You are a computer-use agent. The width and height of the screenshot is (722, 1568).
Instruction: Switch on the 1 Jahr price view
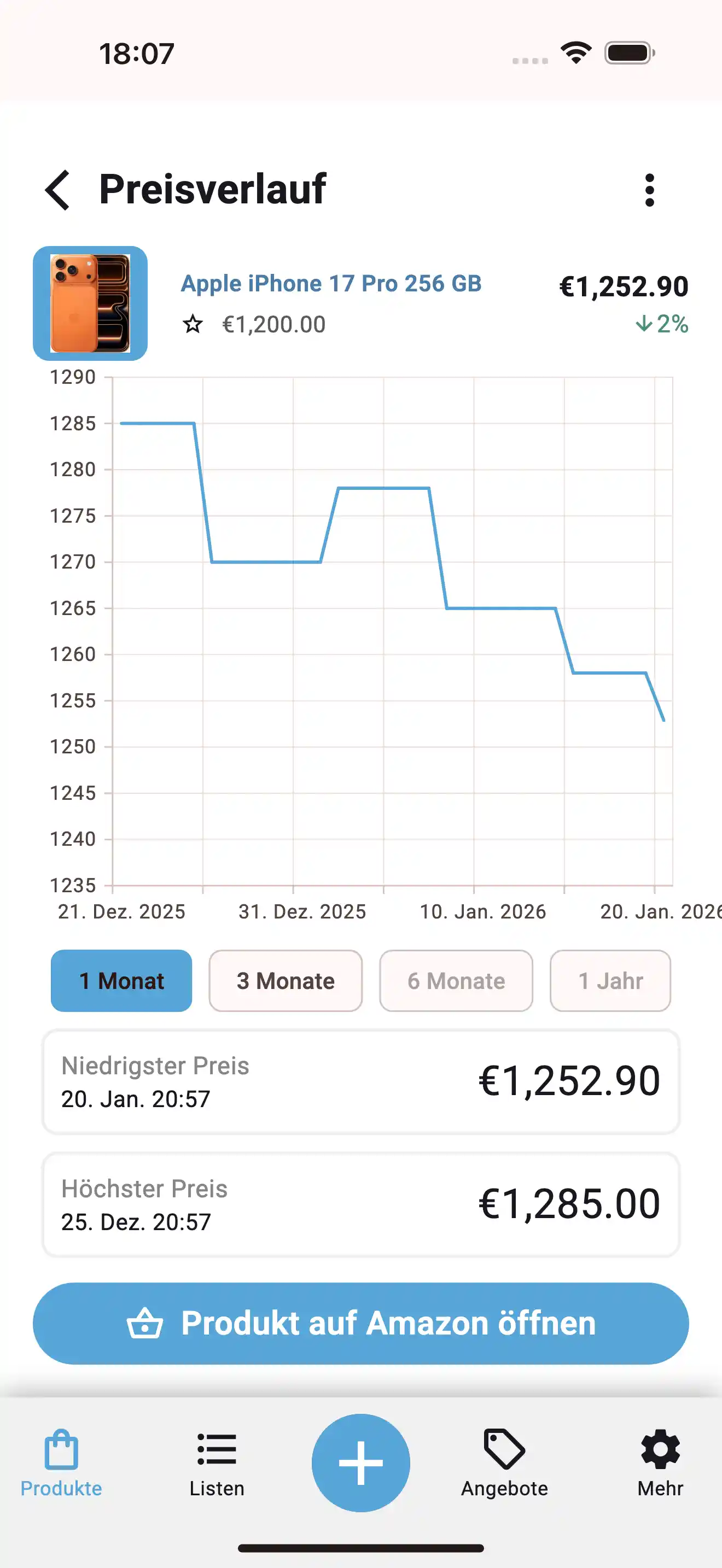click(x=610, y=981)
